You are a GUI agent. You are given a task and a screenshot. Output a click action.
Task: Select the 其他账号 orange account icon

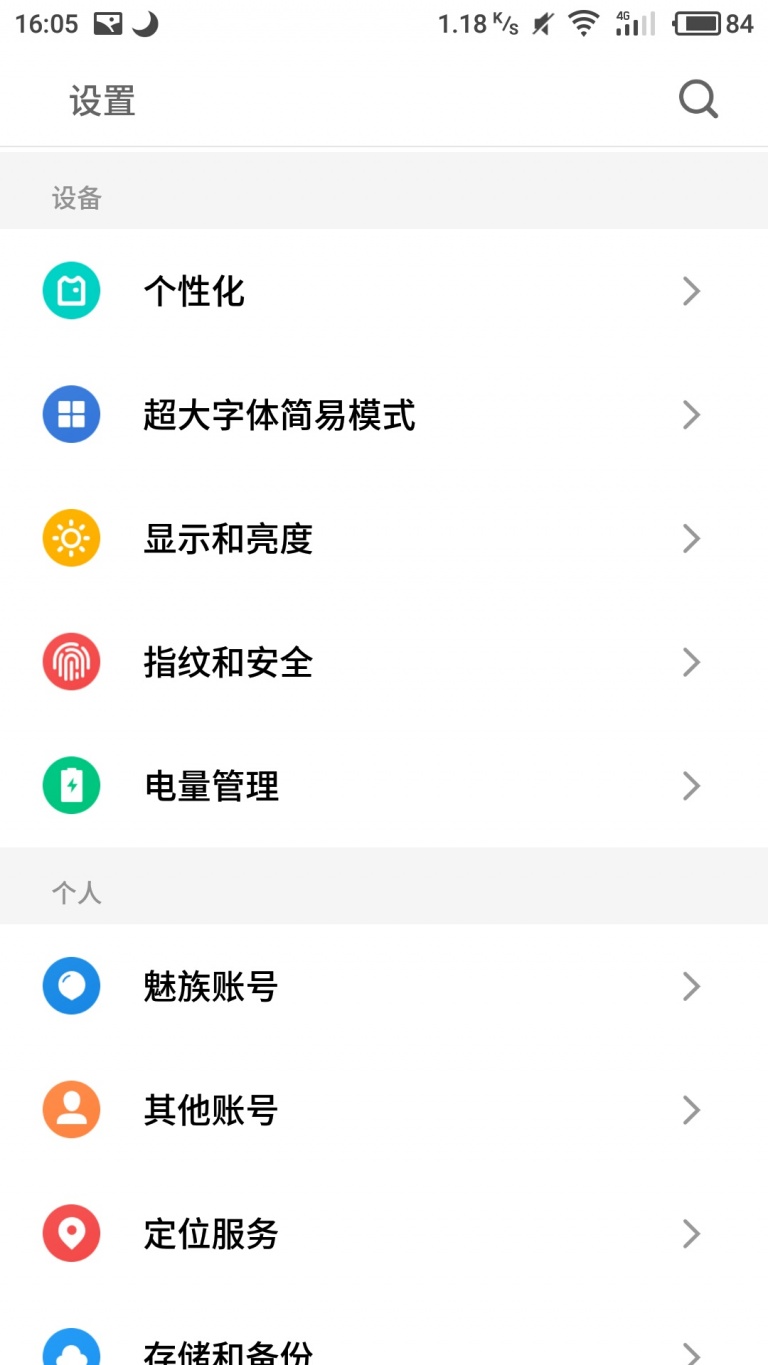click(71, 1110)
